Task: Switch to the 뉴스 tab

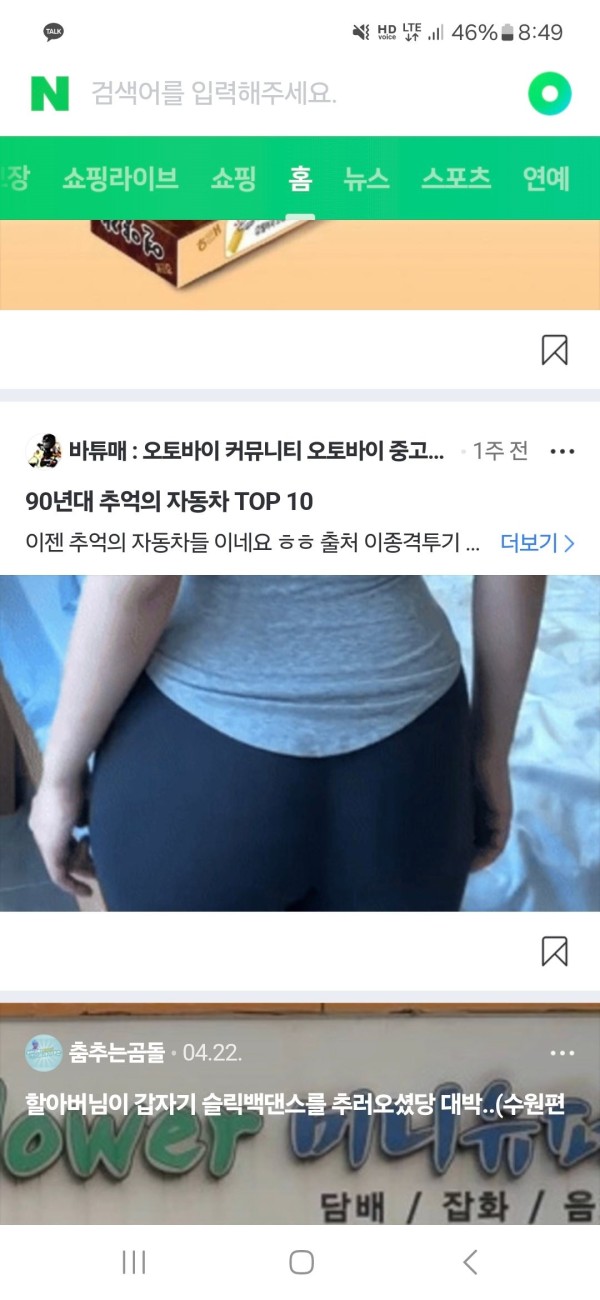Action: 366,179
